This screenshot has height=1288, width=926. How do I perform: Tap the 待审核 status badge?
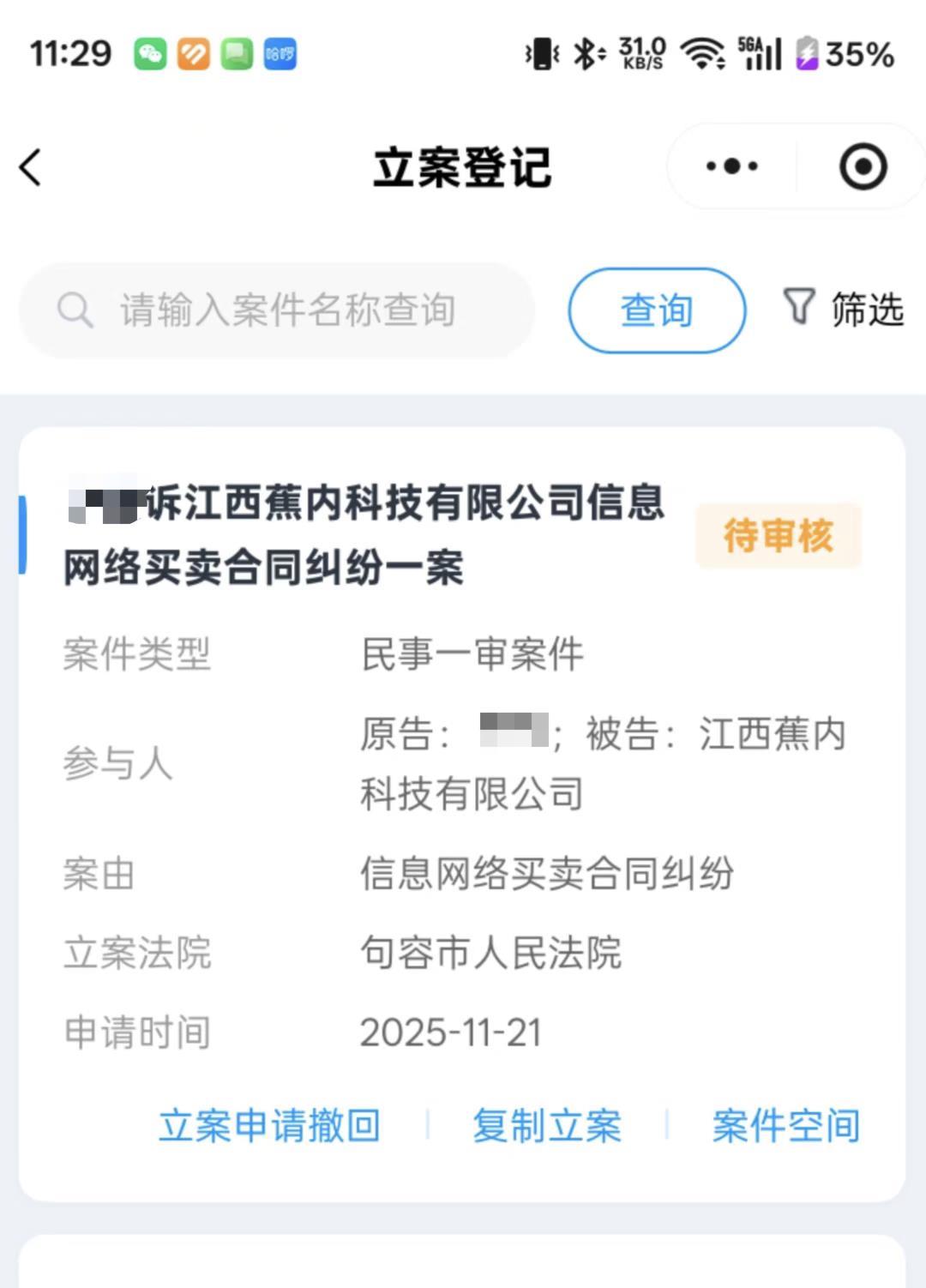[x=777, y=537]
